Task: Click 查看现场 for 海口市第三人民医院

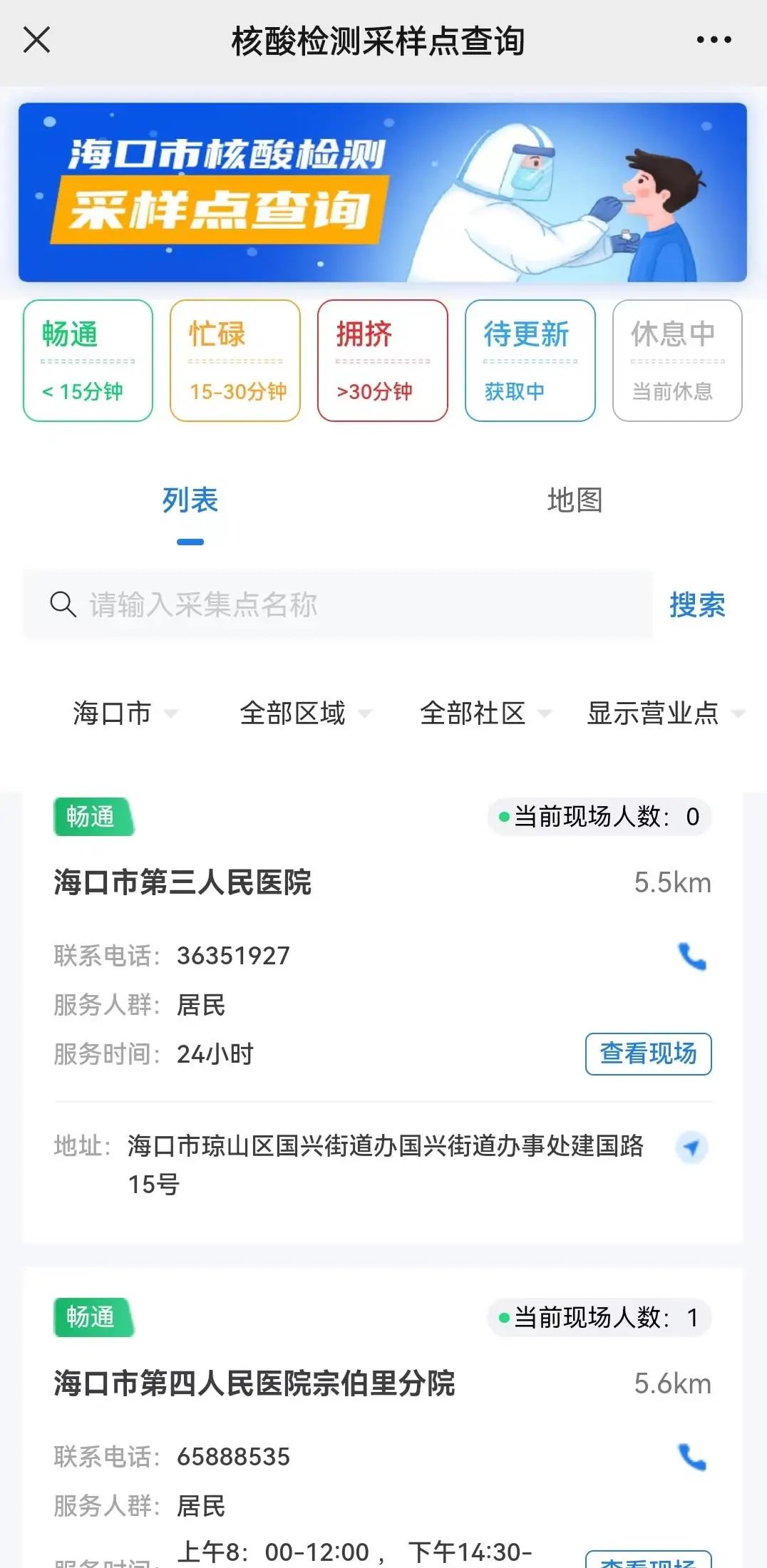Action: pyautogui.click(x=647, y=1054)
